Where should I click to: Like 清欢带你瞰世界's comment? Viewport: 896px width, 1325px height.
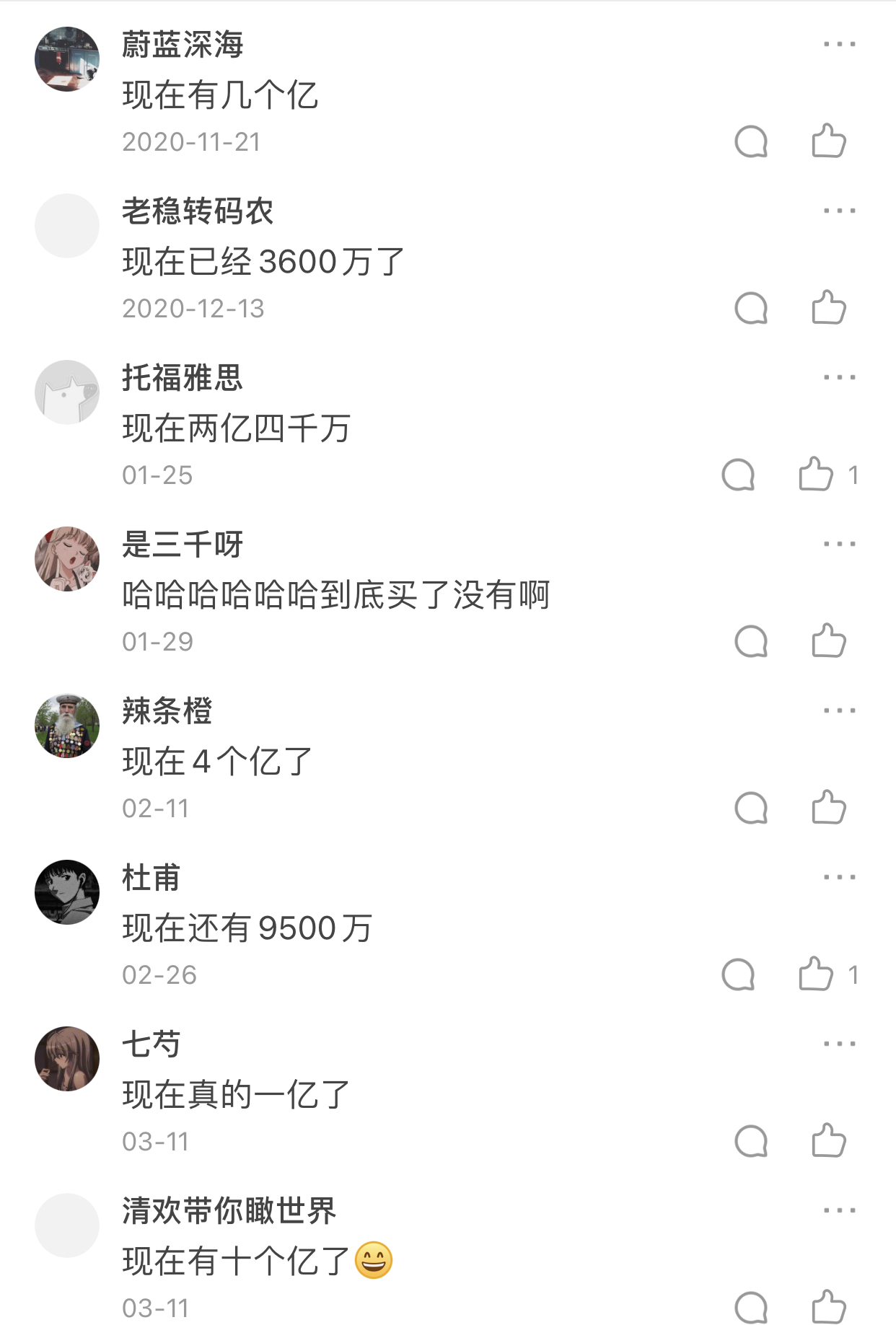[828, 1306]
